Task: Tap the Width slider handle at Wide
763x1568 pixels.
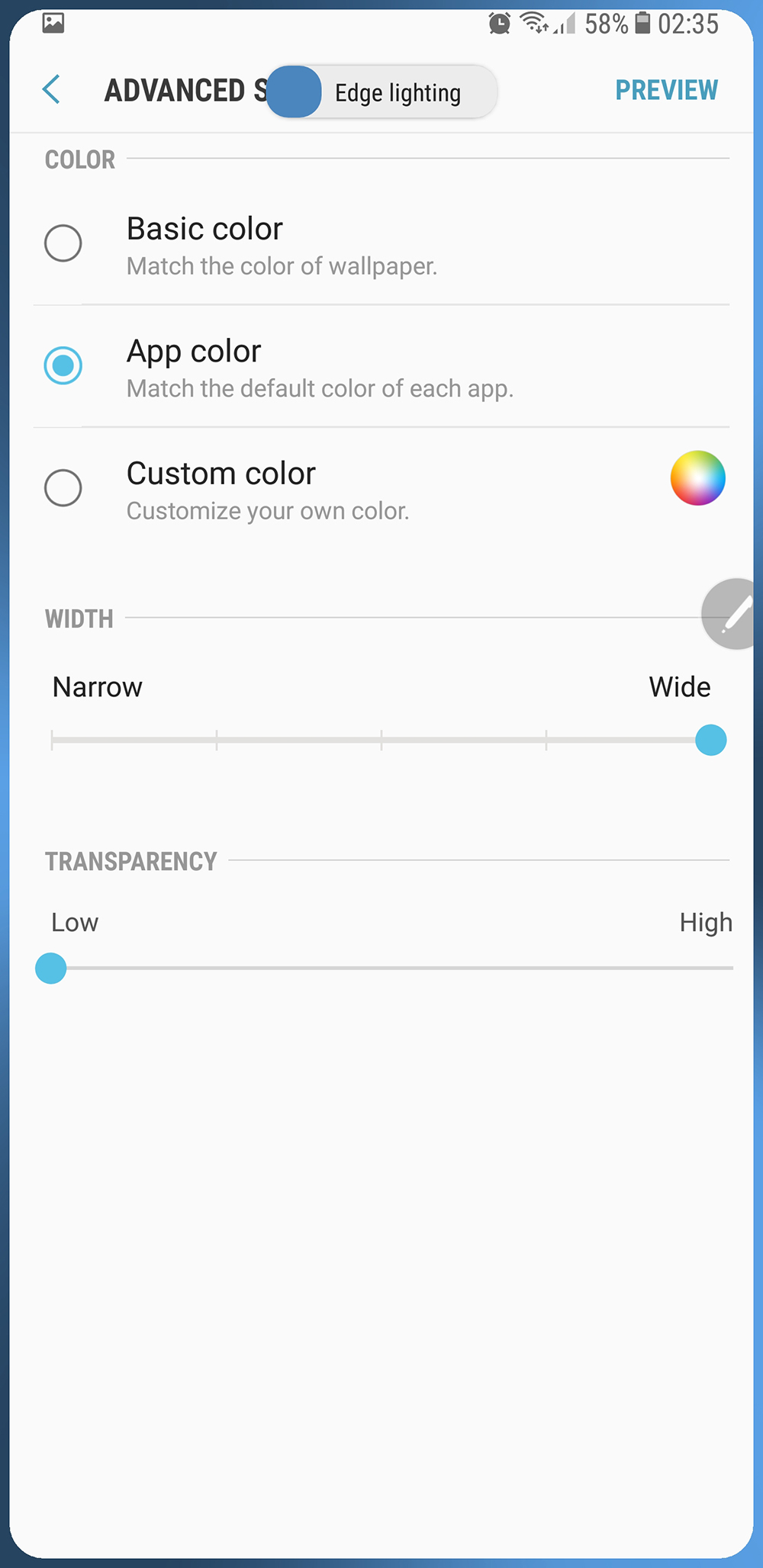Action: point(710,740)
